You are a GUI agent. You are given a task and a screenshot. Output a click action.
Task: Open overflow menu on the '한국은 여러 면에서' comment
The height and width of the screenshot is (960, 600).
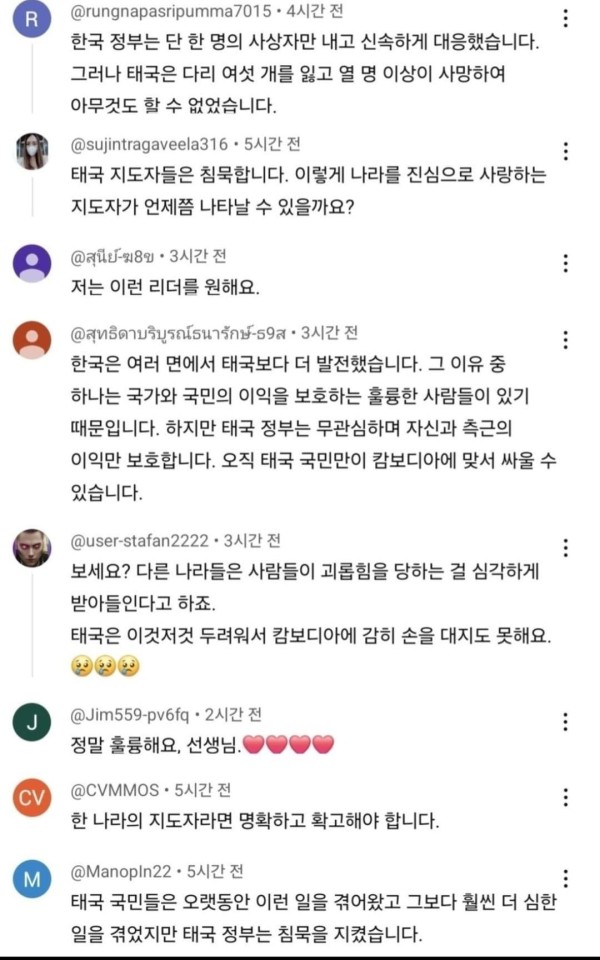566,345
